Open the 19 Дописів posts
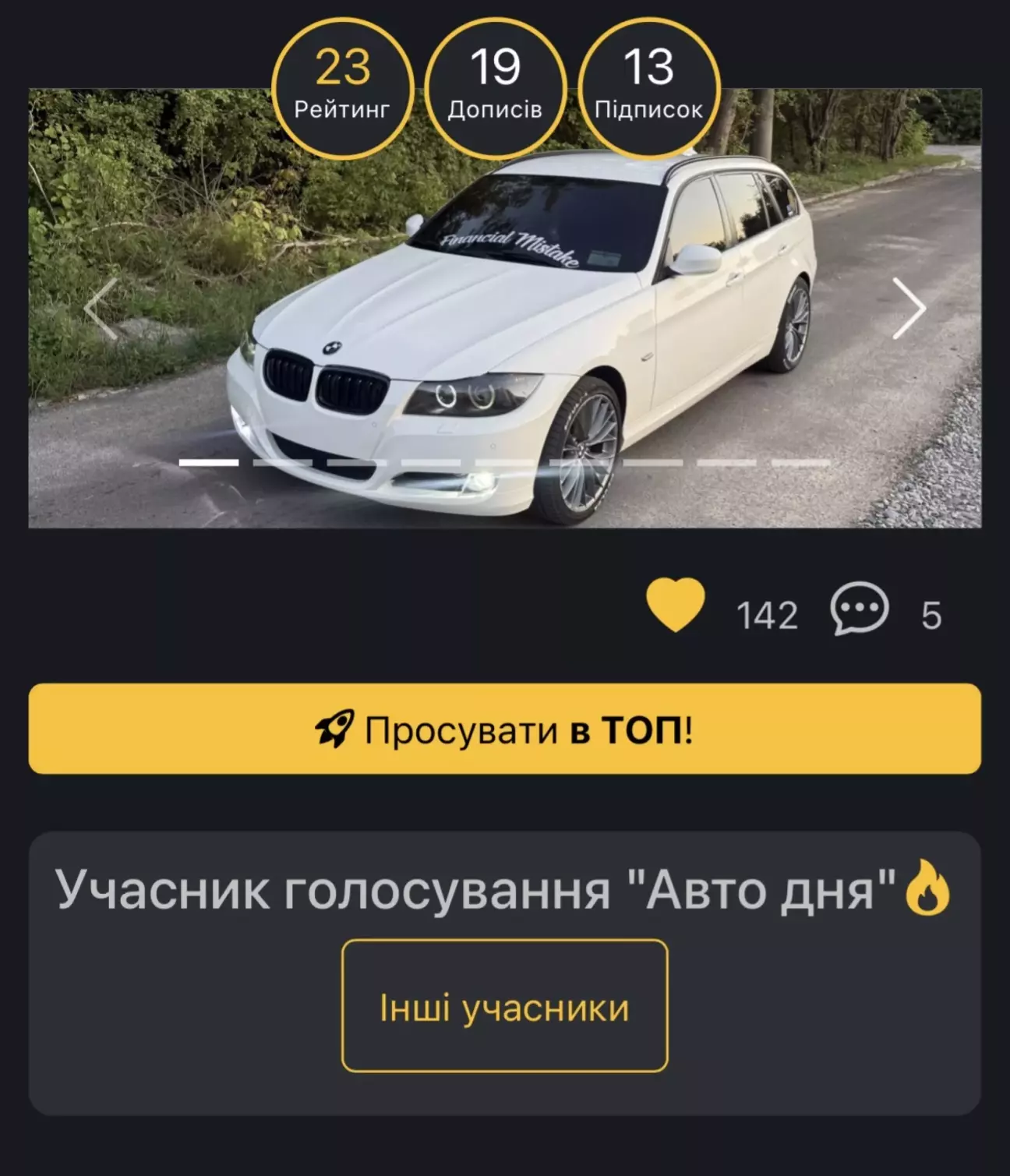This screenshot has width=1010, height=1176. pos(495,87)
